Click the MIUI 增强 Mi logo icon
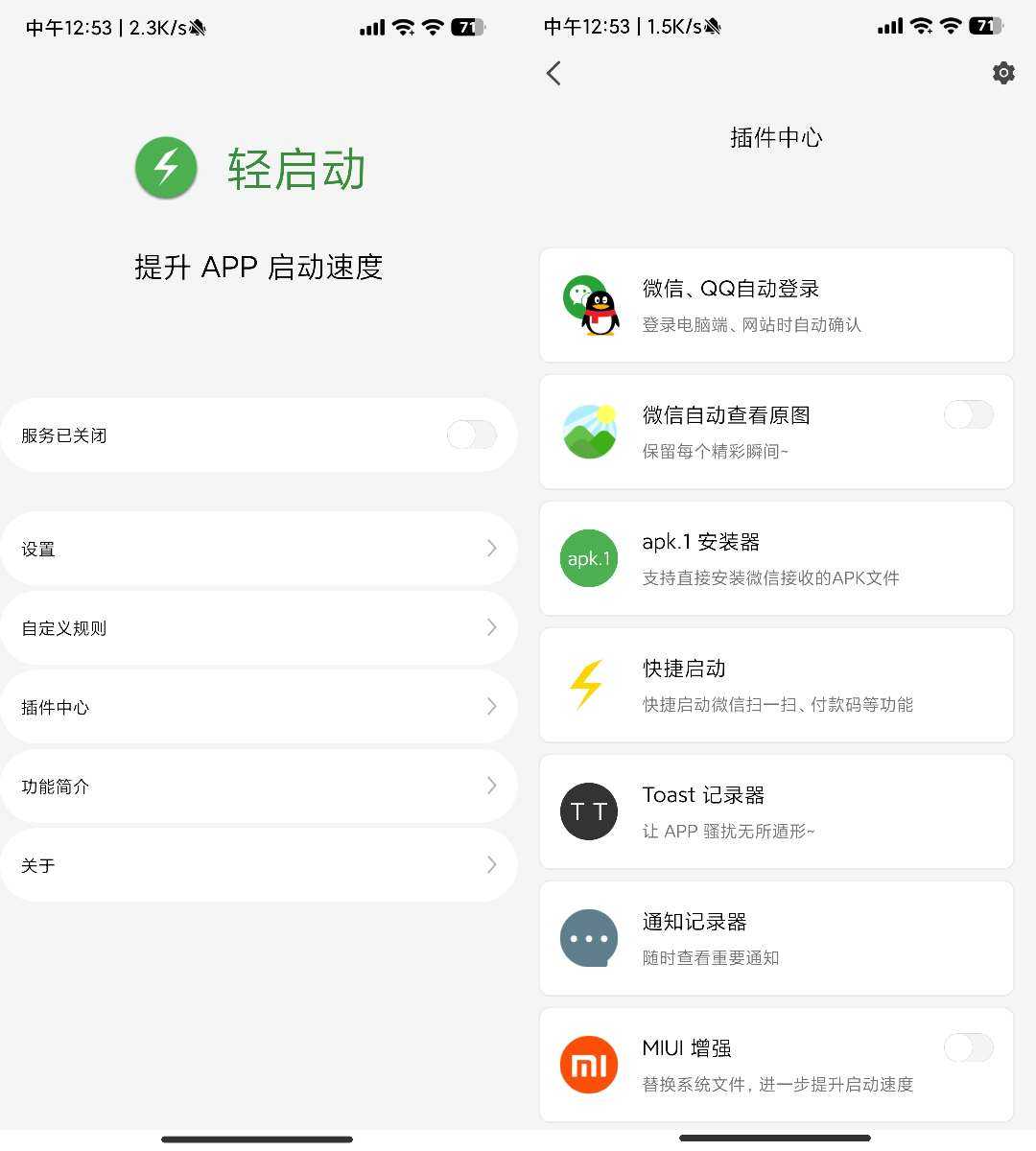 [589, 1064]
